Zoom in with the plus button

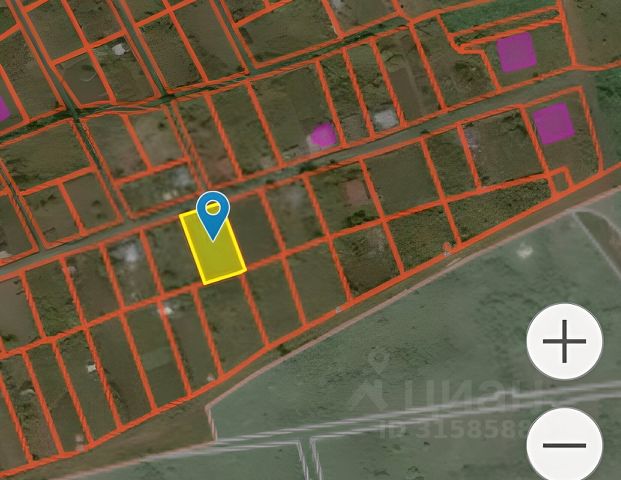(x=564, y=342)
